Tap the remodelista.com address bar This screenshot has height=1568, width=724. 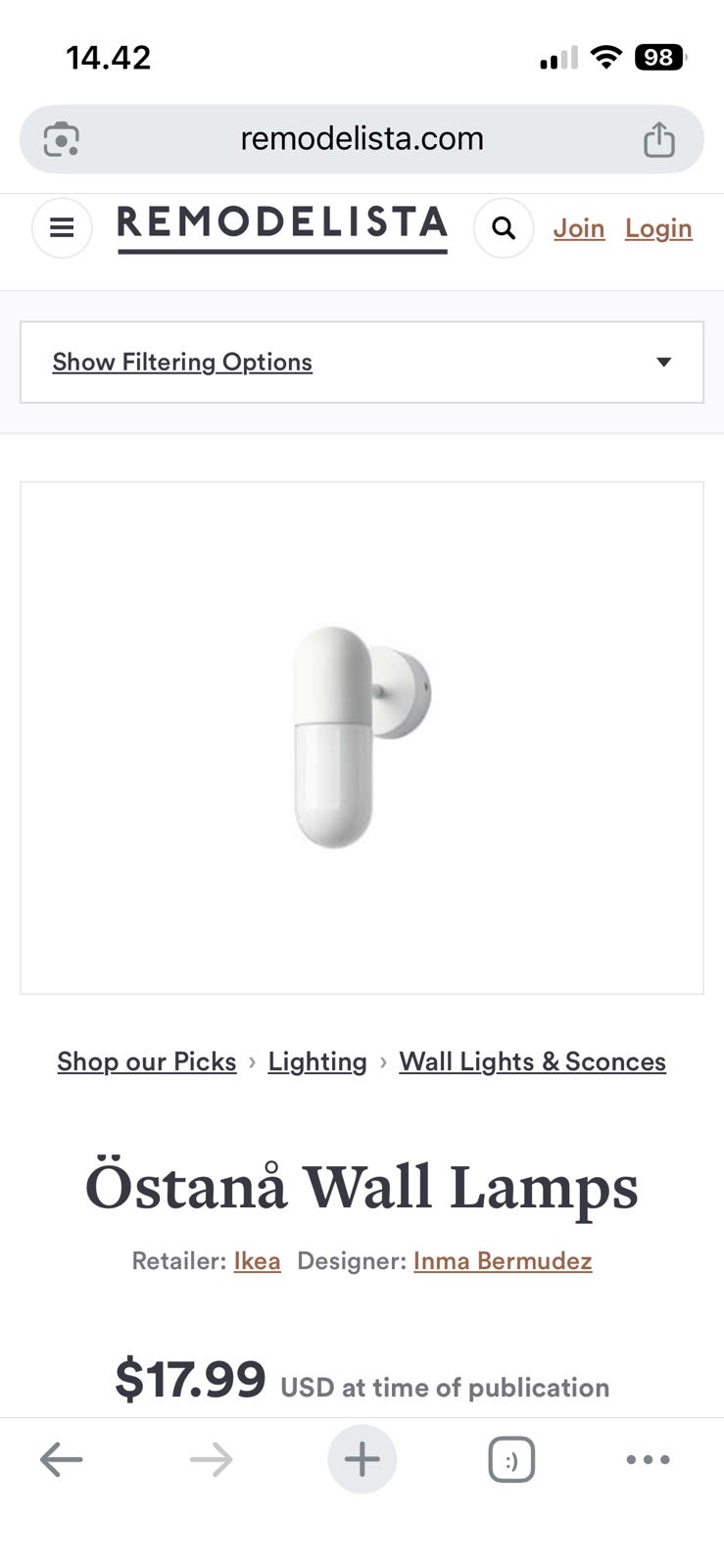(362, 139)
